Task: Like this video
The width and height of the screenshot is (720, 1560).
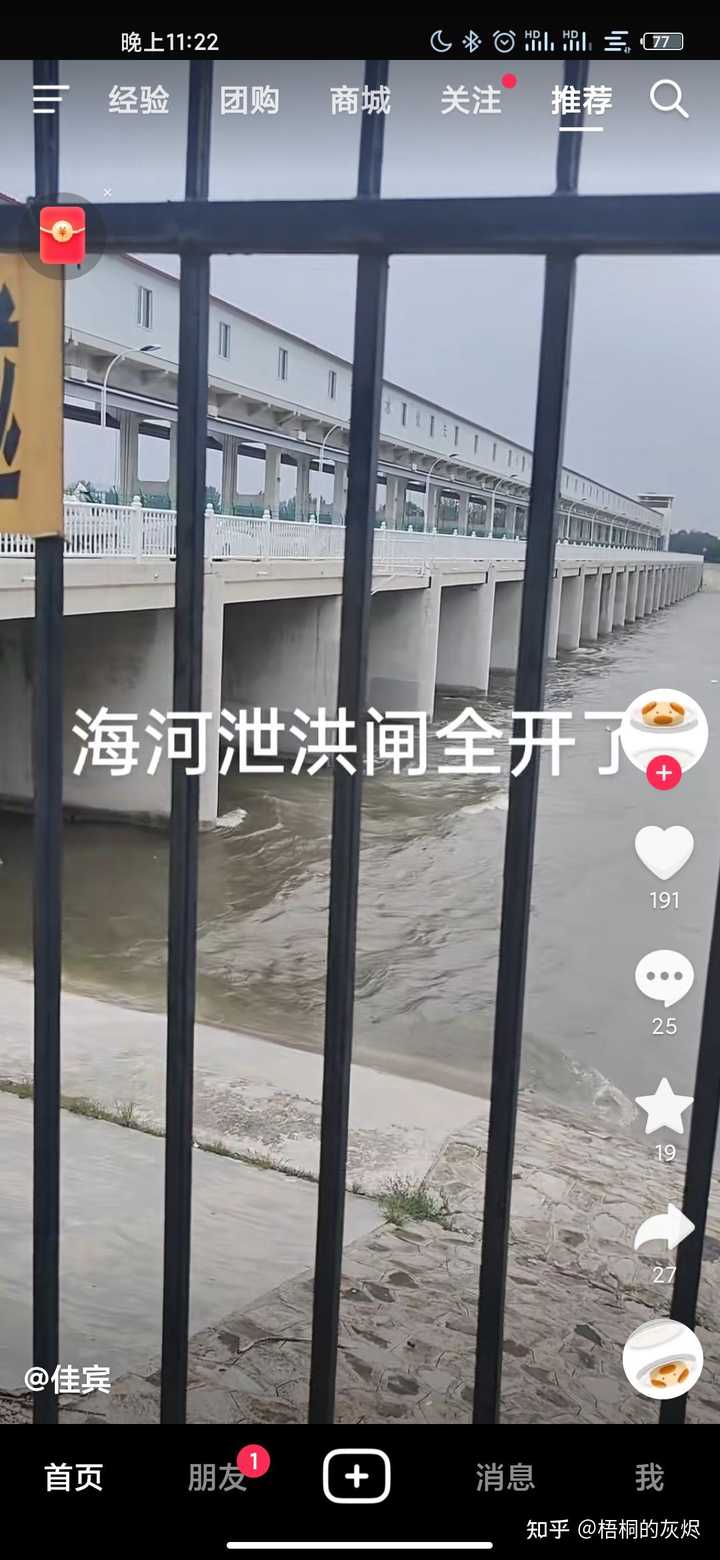Action: click(664, 853)
